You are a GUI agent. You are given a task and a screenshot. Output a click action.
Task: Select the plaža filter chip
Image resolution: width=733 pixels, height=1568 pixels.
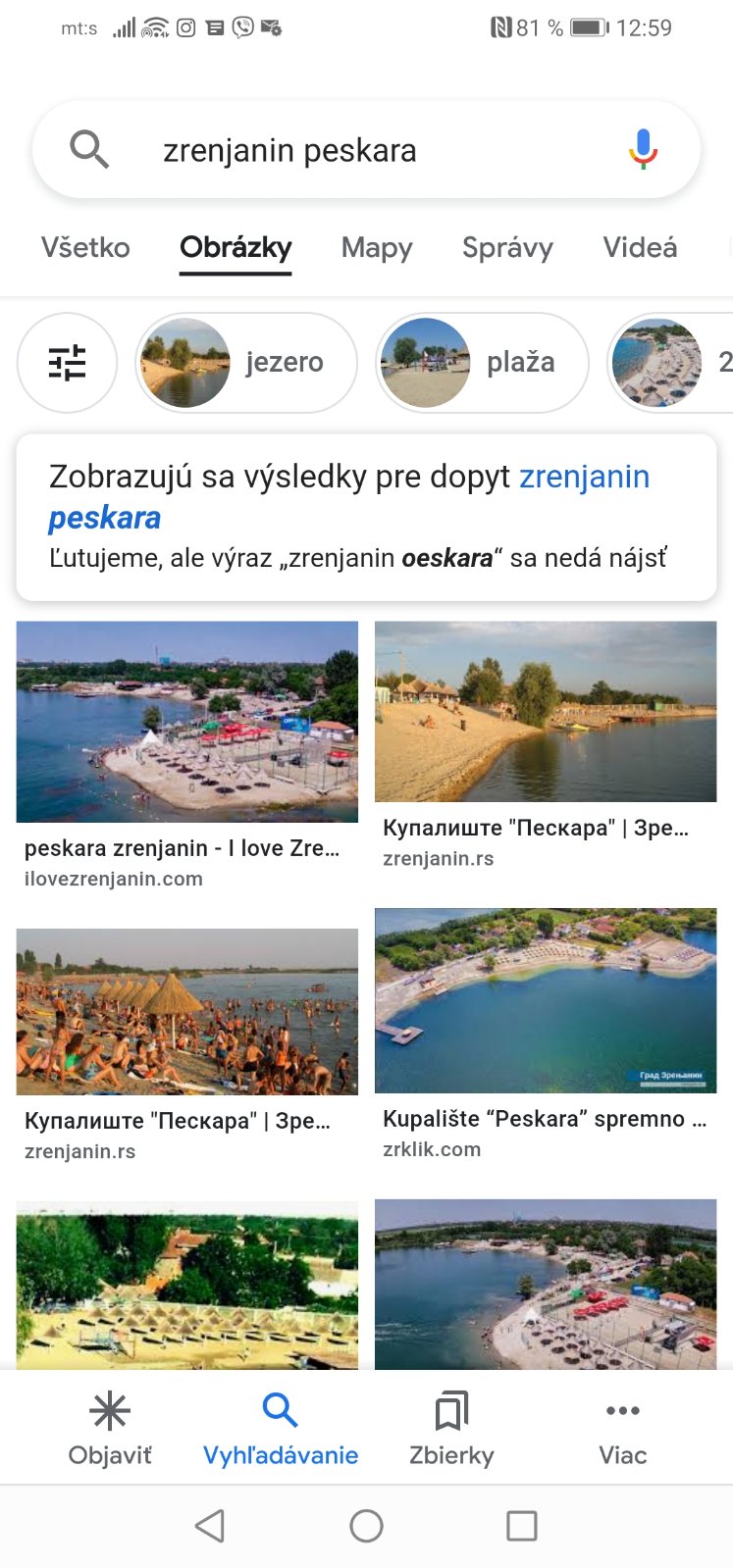click(x=483, y=363)
